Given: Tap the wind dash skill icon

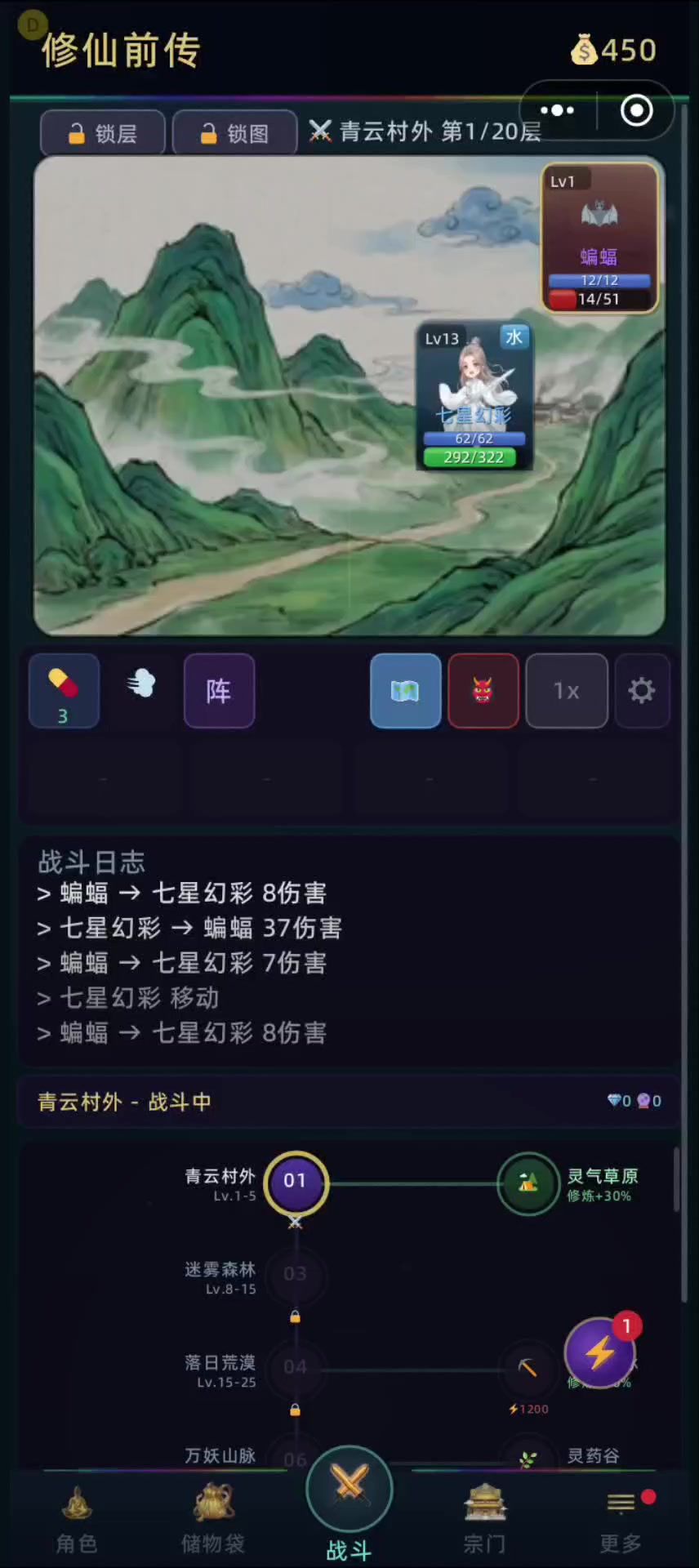Looking at the screenshot, I should pyautogui.click(x=141, y=684).
